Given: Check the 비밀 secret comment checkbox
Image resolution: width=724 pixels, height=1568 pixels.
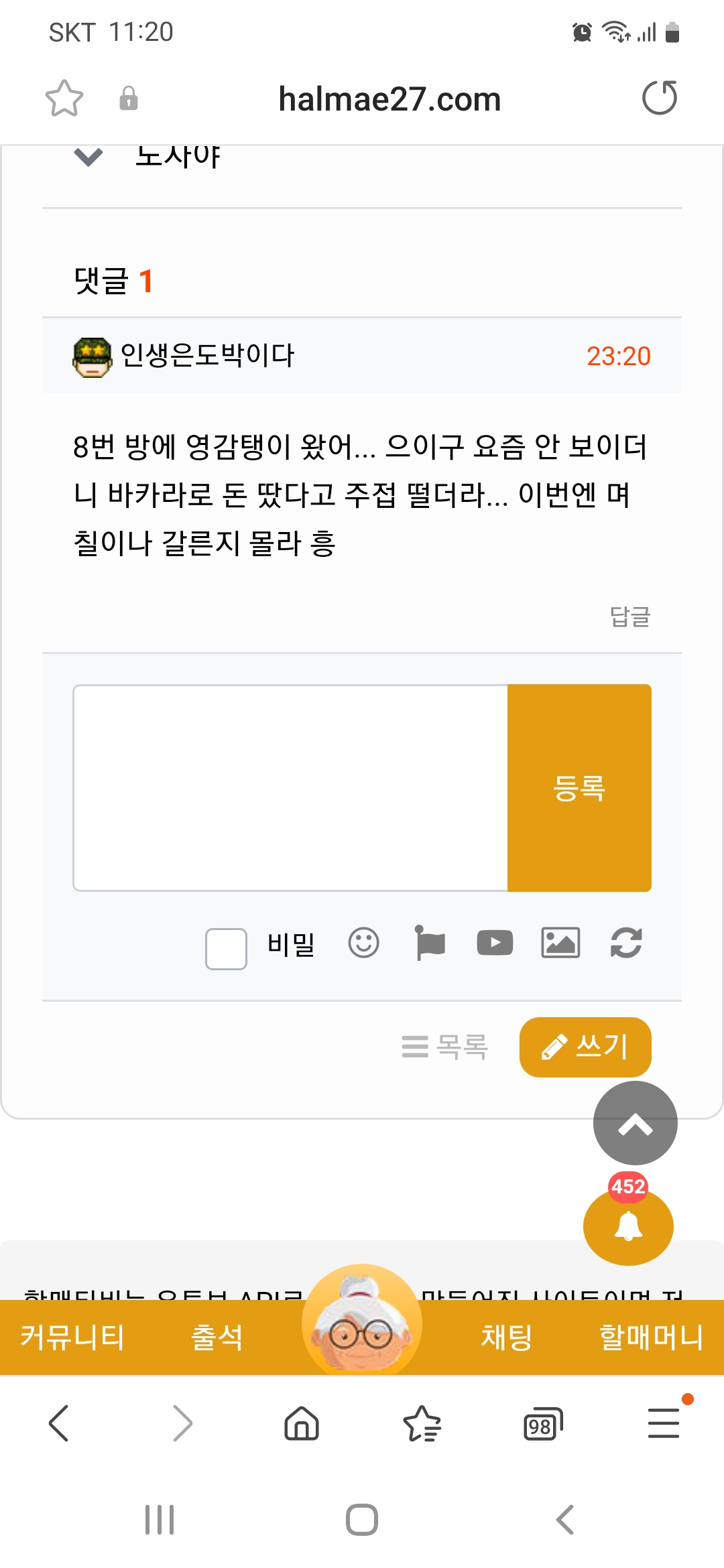Looking at the screenshot, I should (x=226, y=948).
